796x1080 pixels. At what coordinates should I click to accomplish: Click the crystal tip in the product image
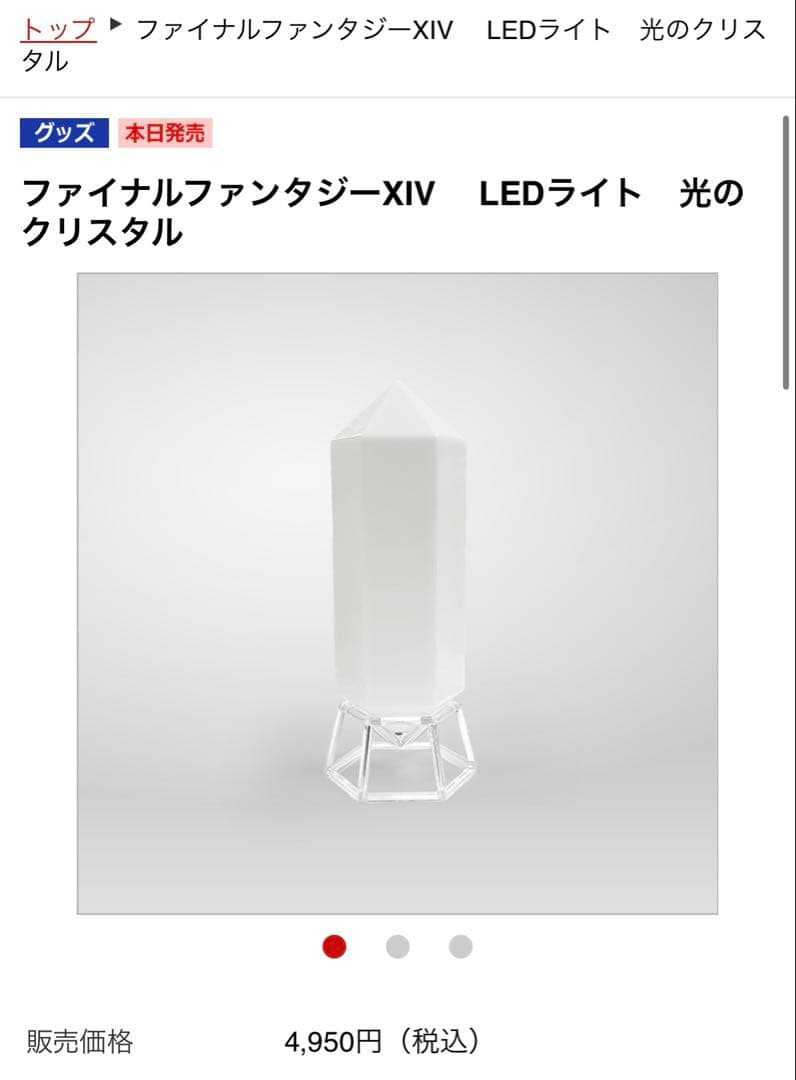click(x=398, y=400)
